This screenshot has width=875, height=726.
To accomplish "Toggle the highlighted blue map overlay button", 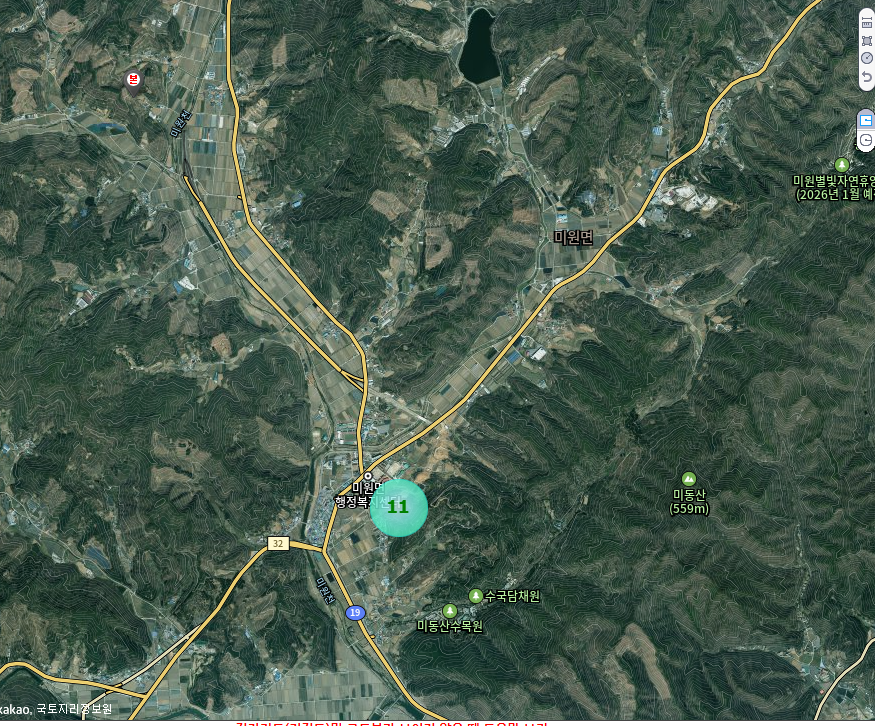I will tap(866, 120).
